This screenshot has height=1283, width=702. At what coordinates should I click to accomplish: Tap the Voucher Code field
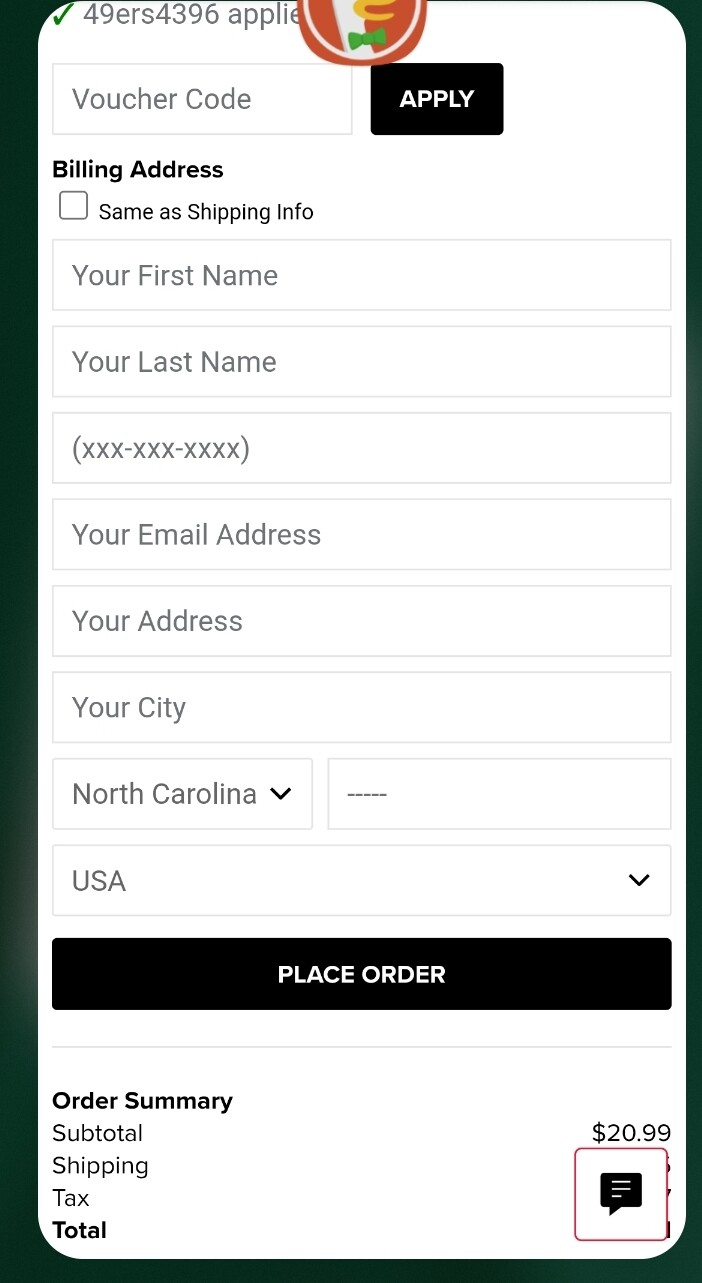click(x=202, y=99)
